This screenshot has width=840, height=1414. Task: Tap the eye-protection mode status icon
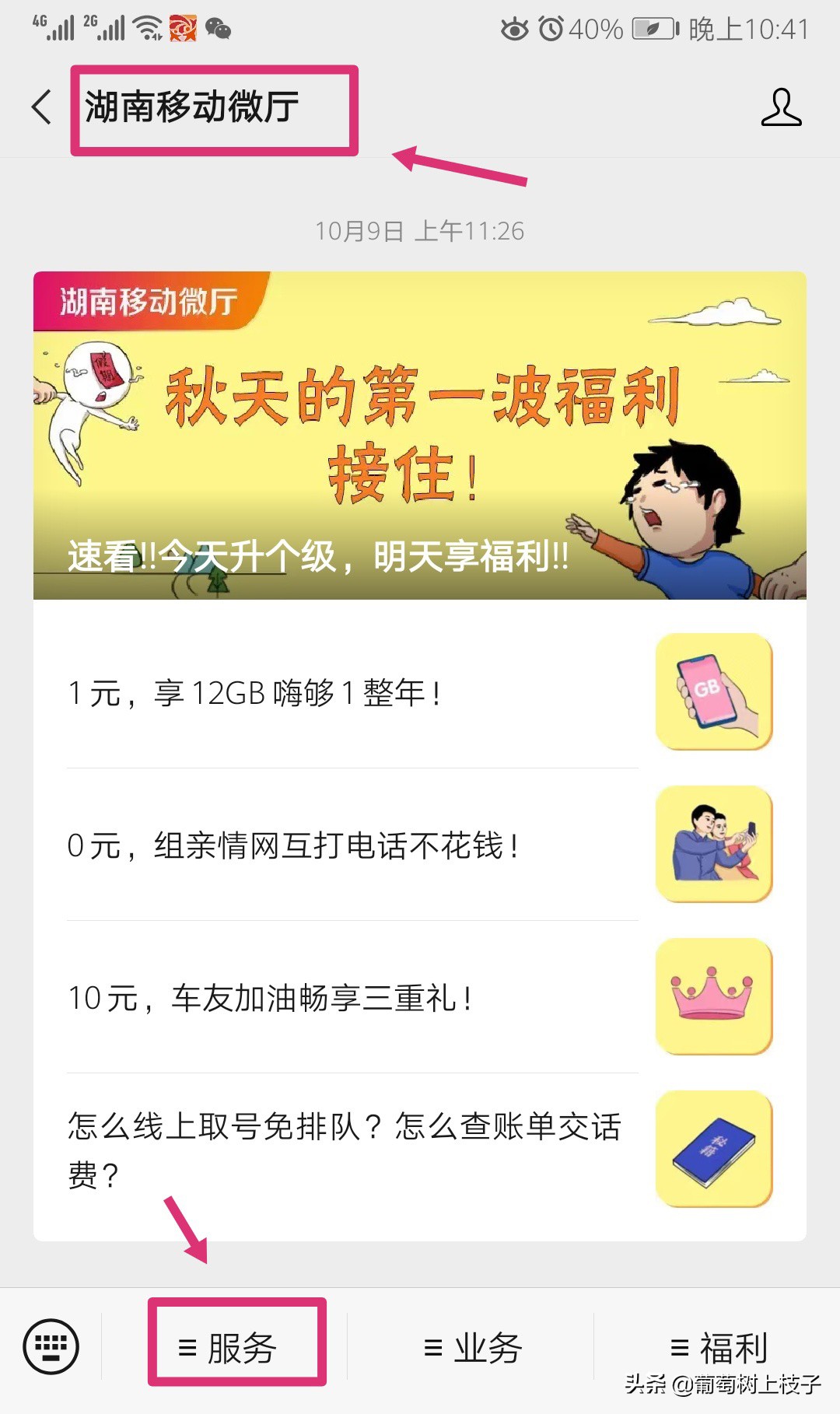click(x=513, y=28)
